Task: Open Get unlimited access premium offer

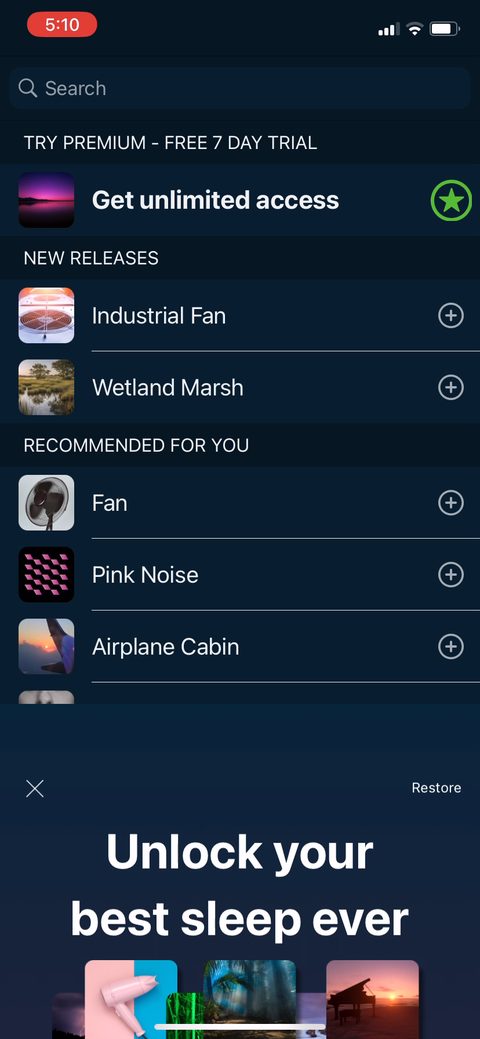Action: 240,200
